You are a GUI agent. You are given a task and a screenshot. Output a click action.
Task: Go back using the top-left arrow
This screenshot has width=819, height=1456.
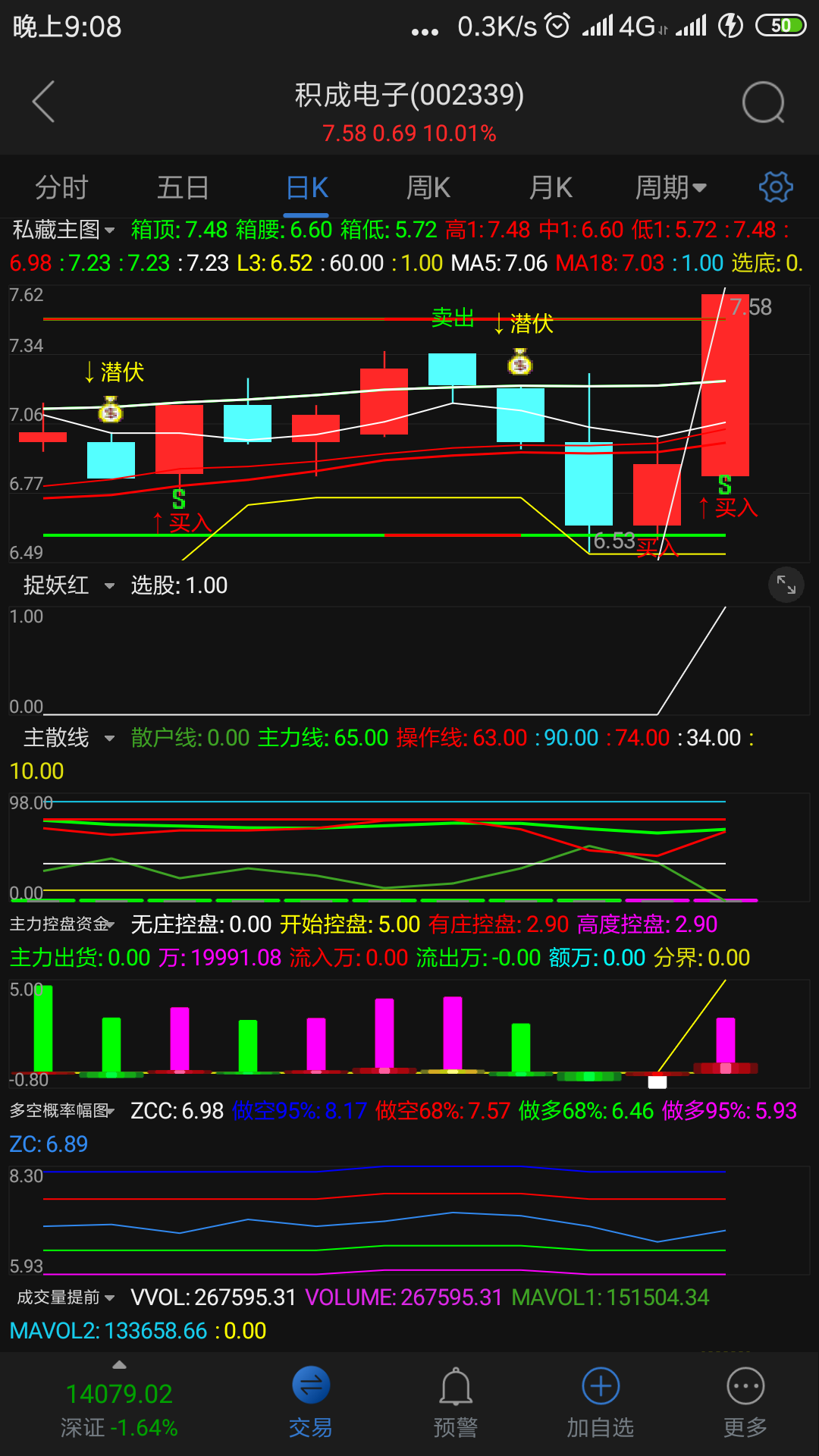[x=44, y=102]
